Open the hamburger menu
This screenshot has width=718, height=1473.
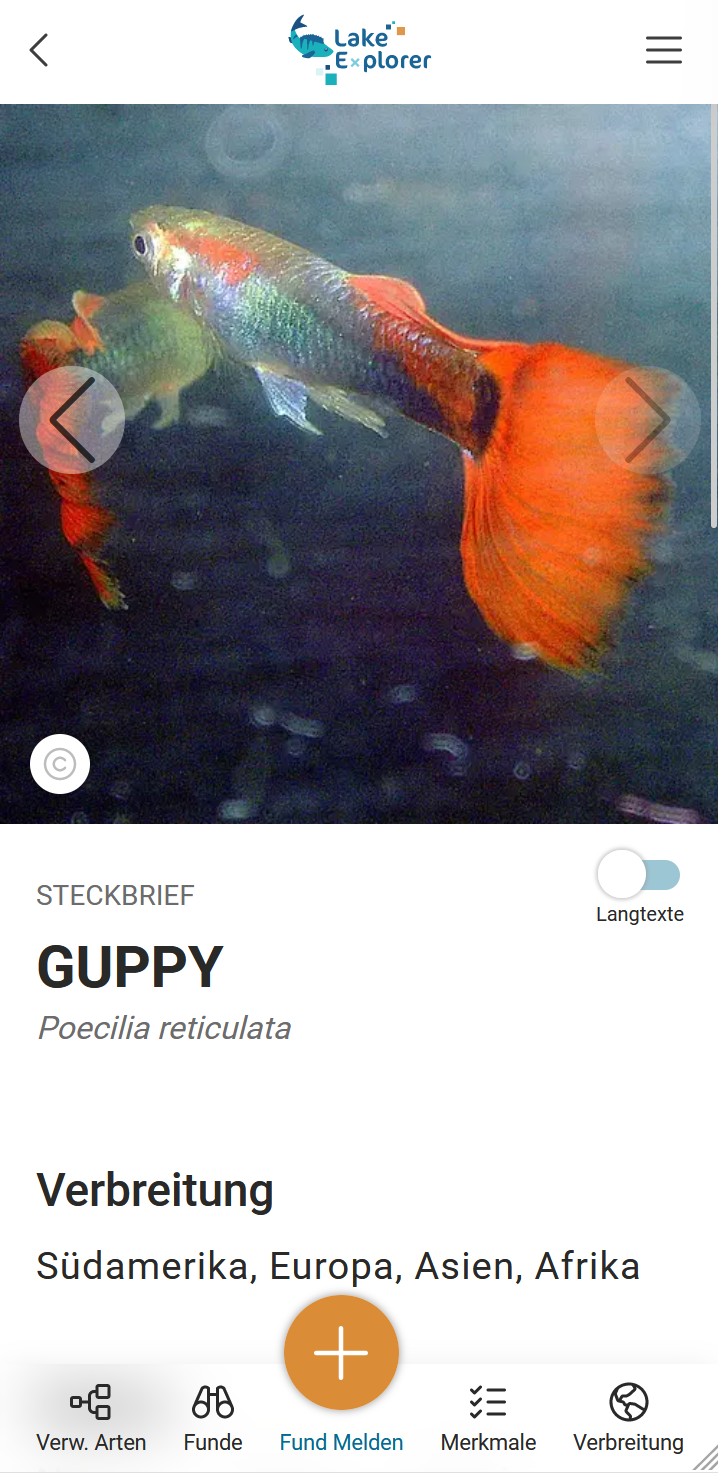tap(663, 50)
